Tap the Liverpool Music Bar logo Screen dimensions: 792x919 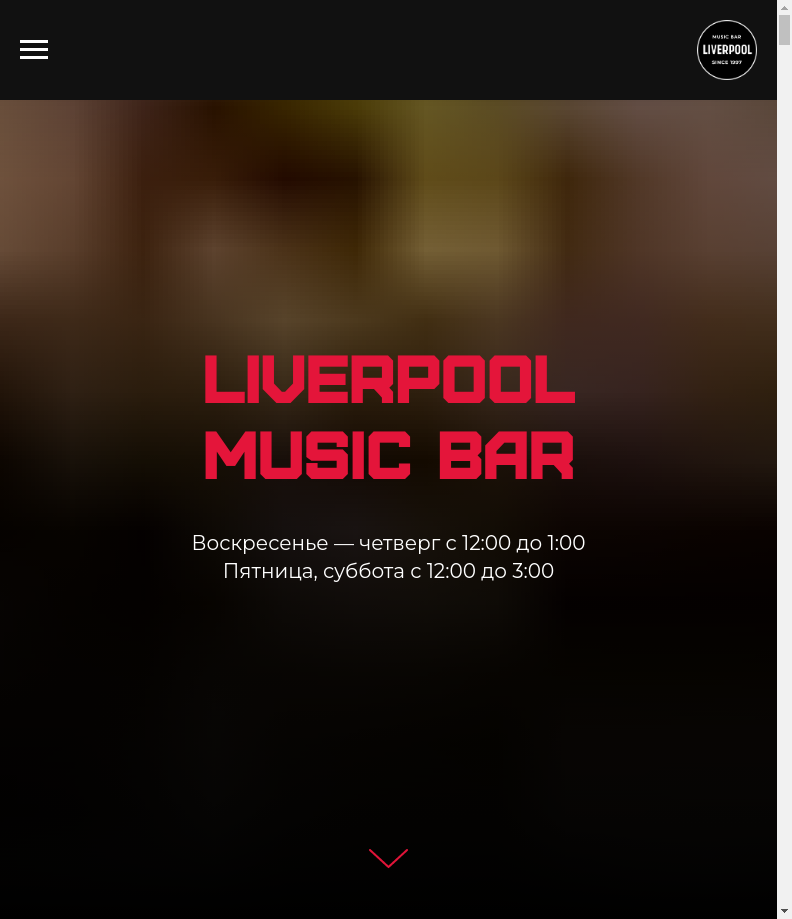[726, 50]
